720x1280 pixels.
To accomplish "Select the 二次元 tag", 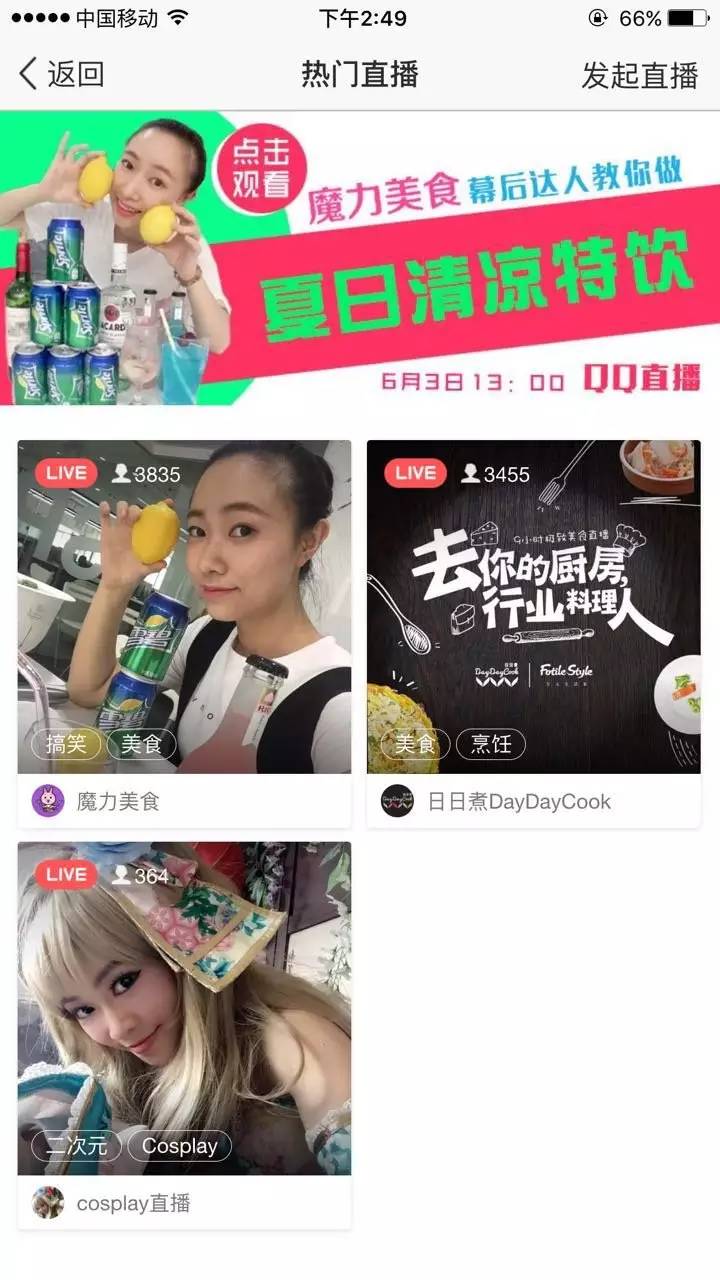I will [x=76, y=1146].
